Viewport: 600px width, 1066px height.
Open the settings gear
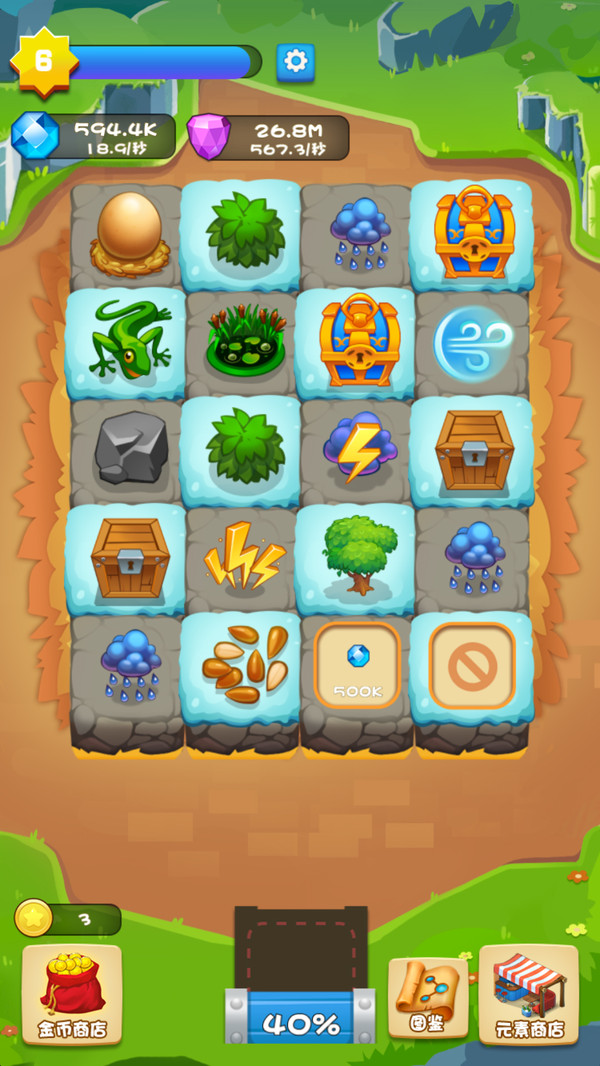point(295,62)
